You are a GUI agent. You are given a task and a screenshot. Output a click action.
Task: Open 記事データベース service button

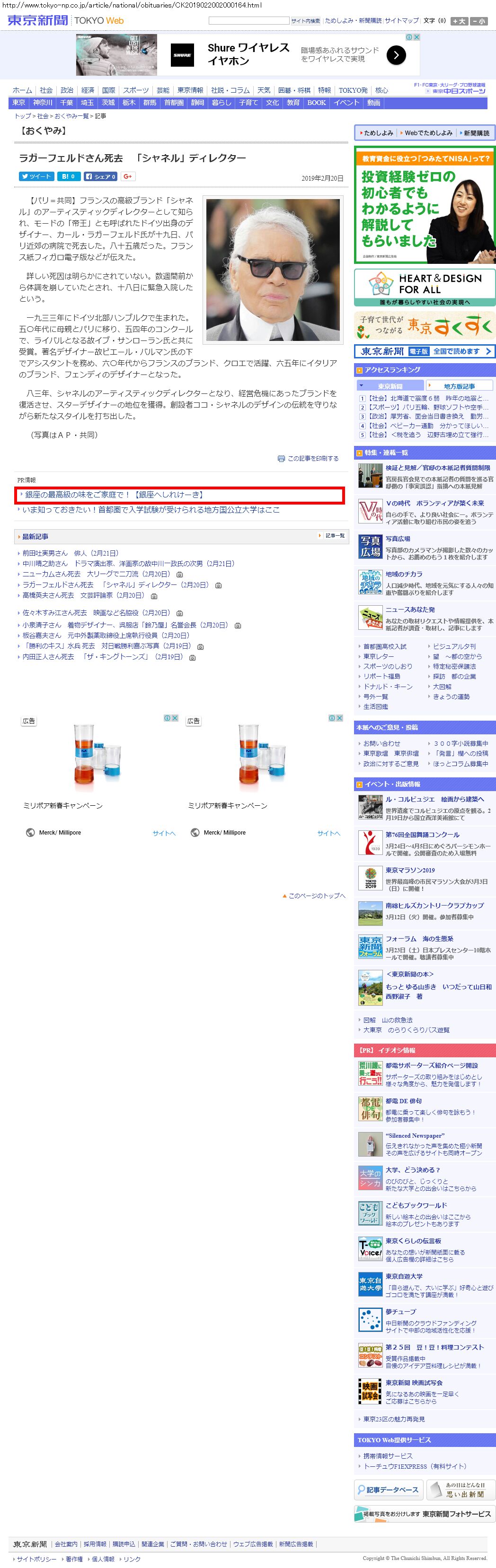click(389, 1489)
